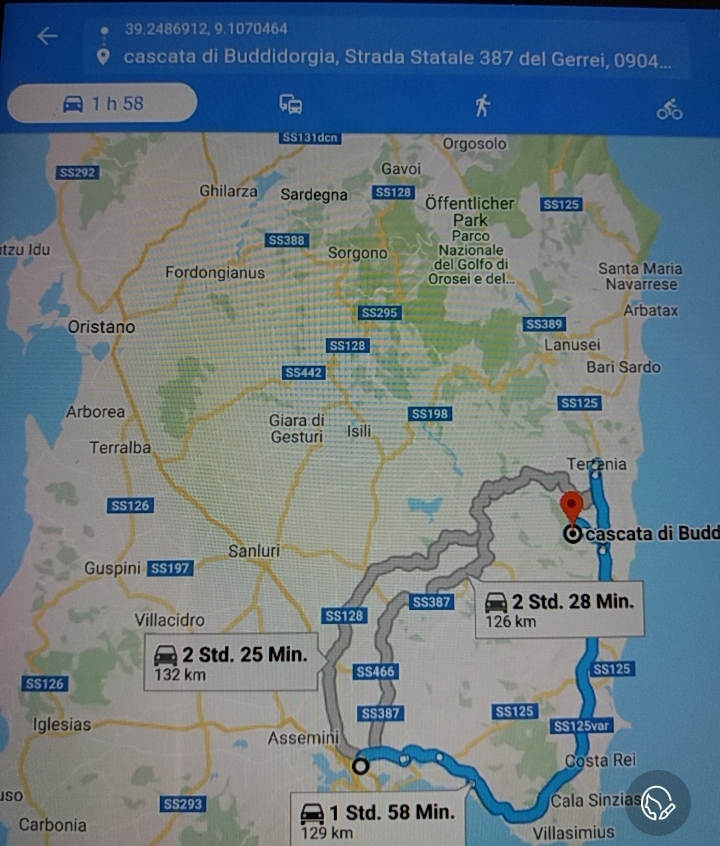Switch to public transit directions
This screenshot has height=846, width=720.
[291, 105]
